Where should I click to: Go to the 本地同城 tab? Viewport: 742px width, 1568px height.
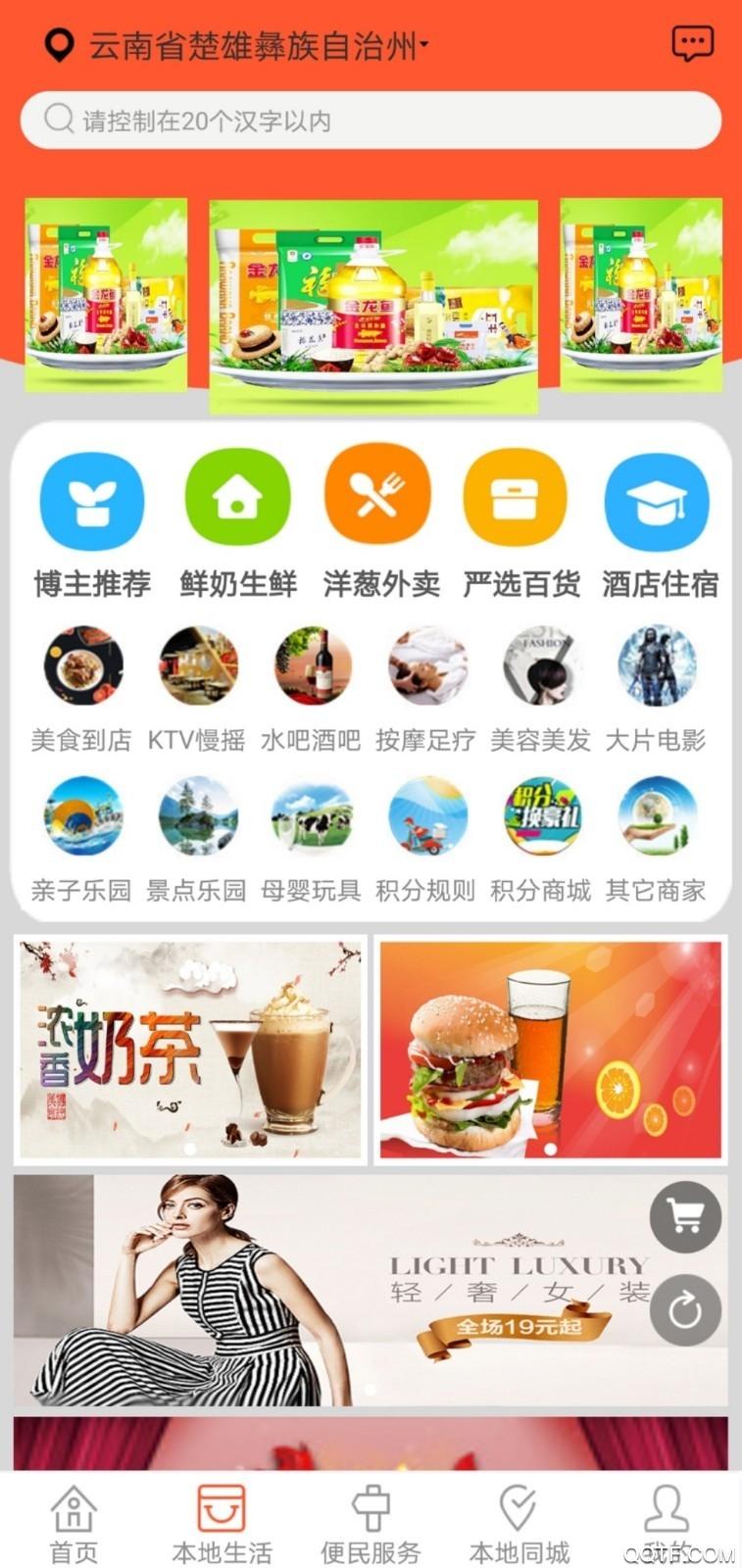[519, 1522]
